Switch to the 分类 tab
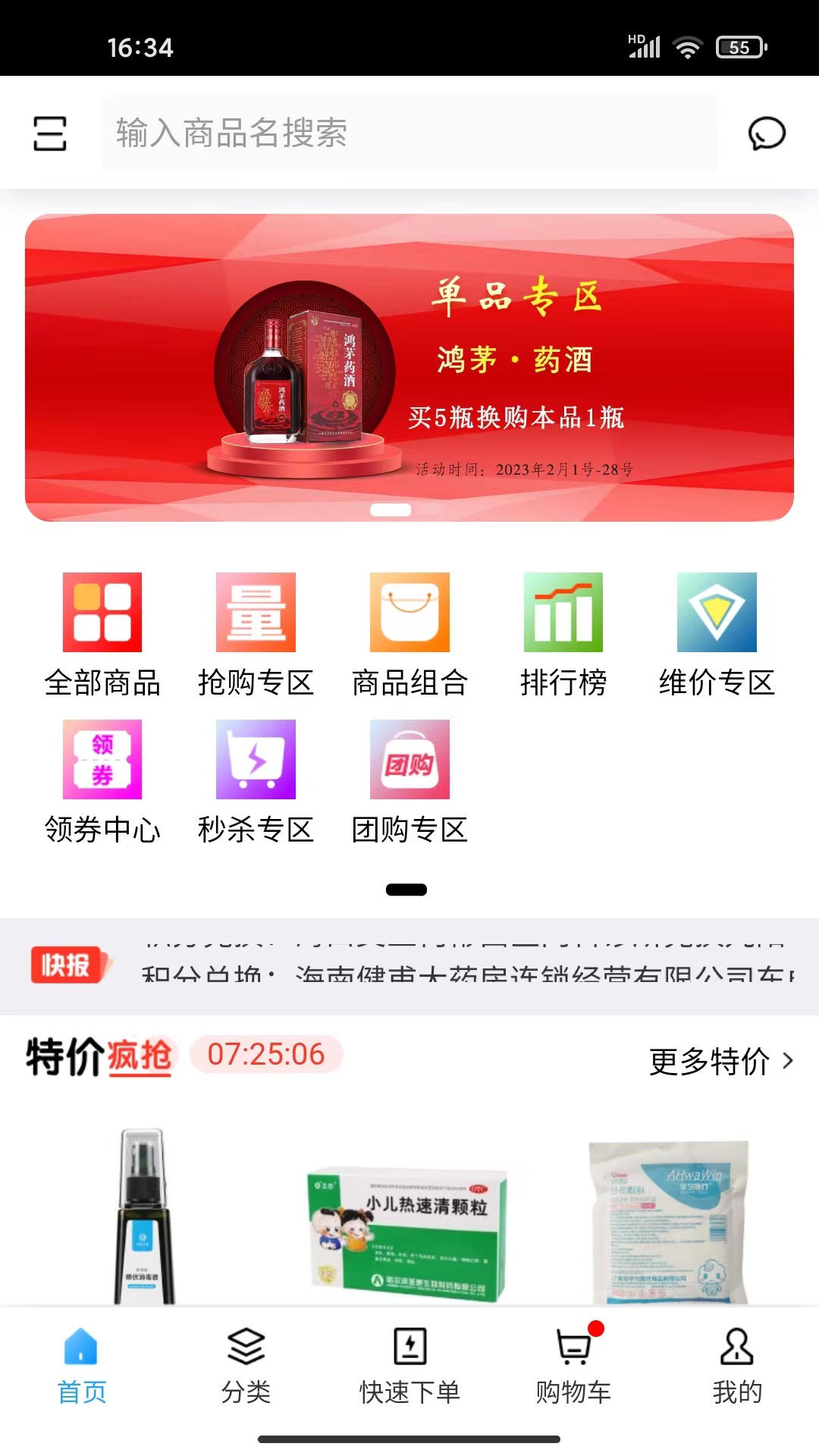 click(246, 1367)
